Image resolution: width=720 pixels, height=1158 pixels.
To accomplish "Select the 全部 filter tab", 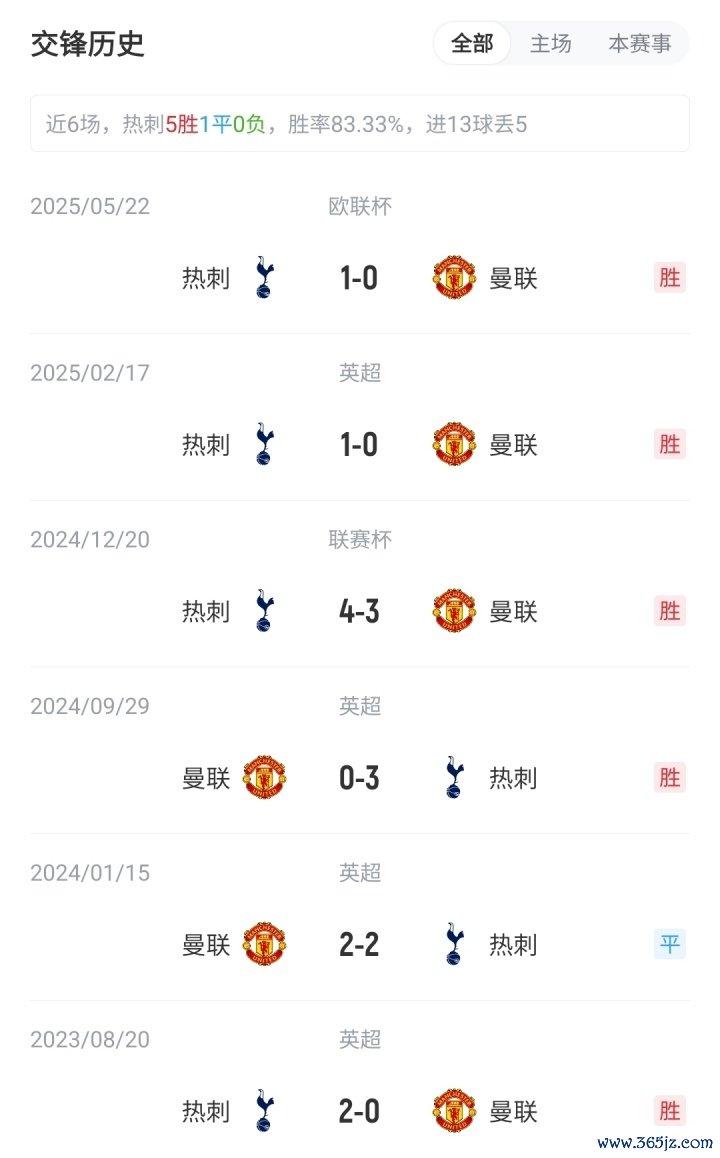I will [472, 44].
